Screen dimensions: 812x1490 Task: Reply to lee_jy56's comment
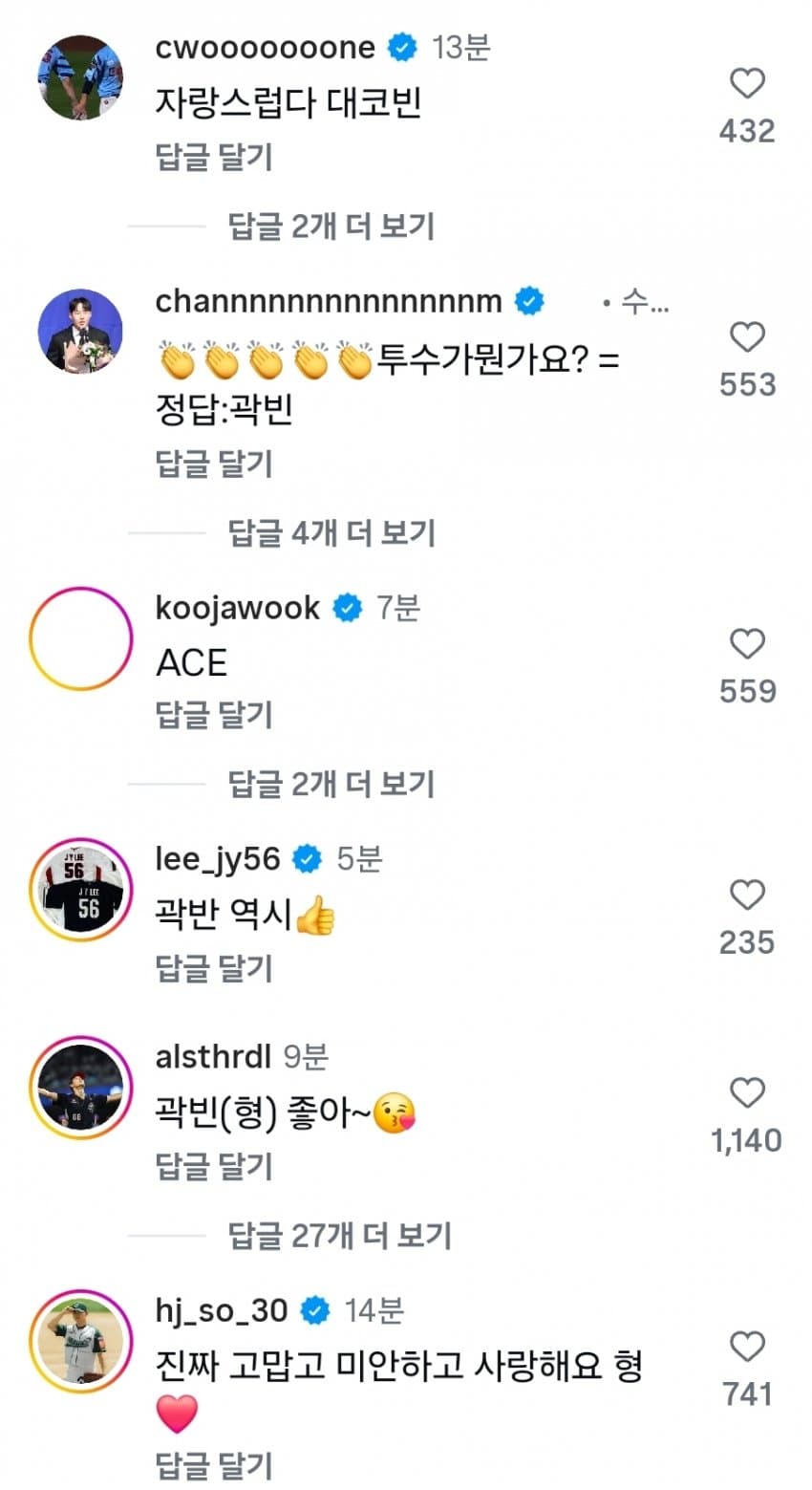tap(214, 968)
